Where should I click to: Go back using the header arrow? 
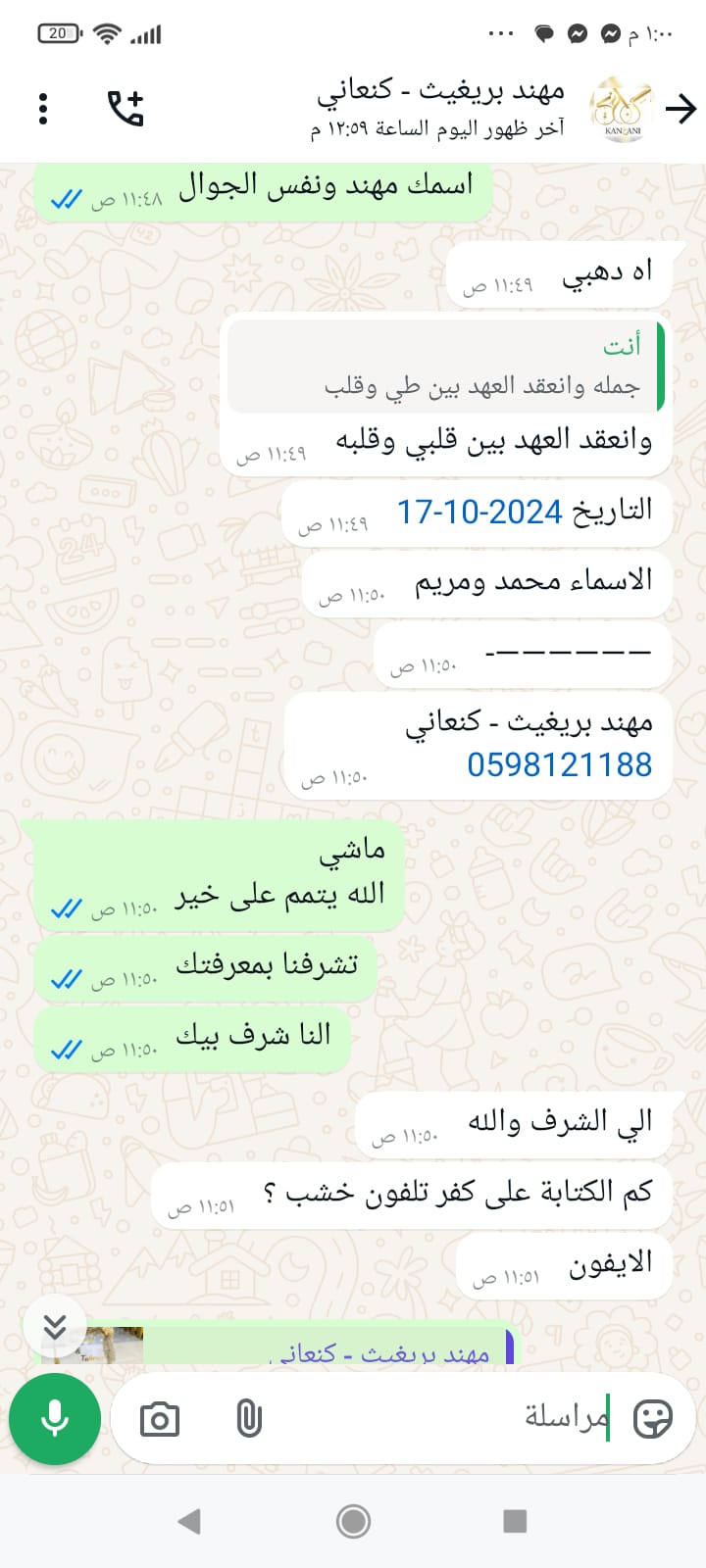click(681, 109)
